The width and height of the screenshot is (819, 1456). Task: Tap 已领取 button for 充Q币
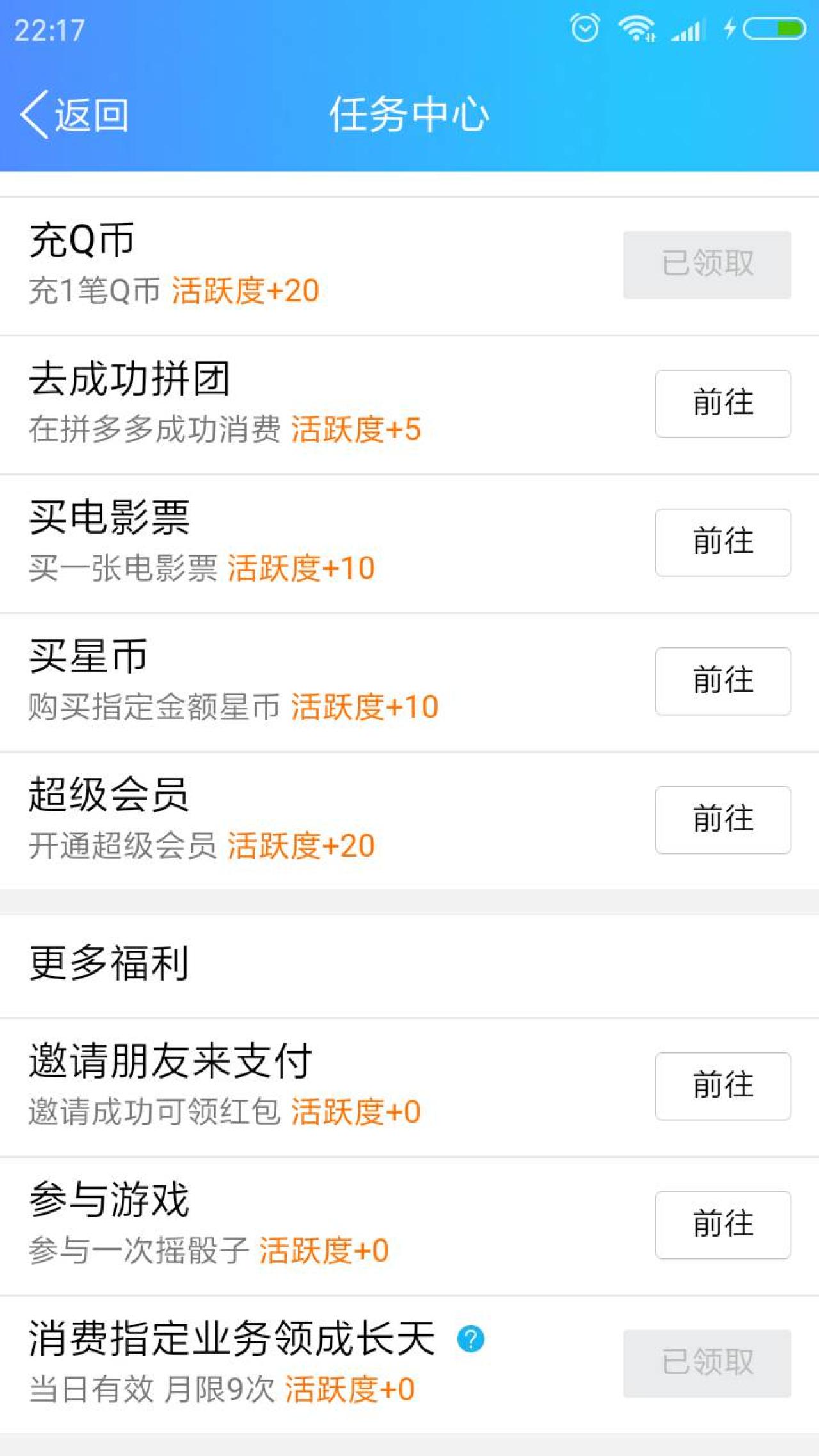point(707,265)
